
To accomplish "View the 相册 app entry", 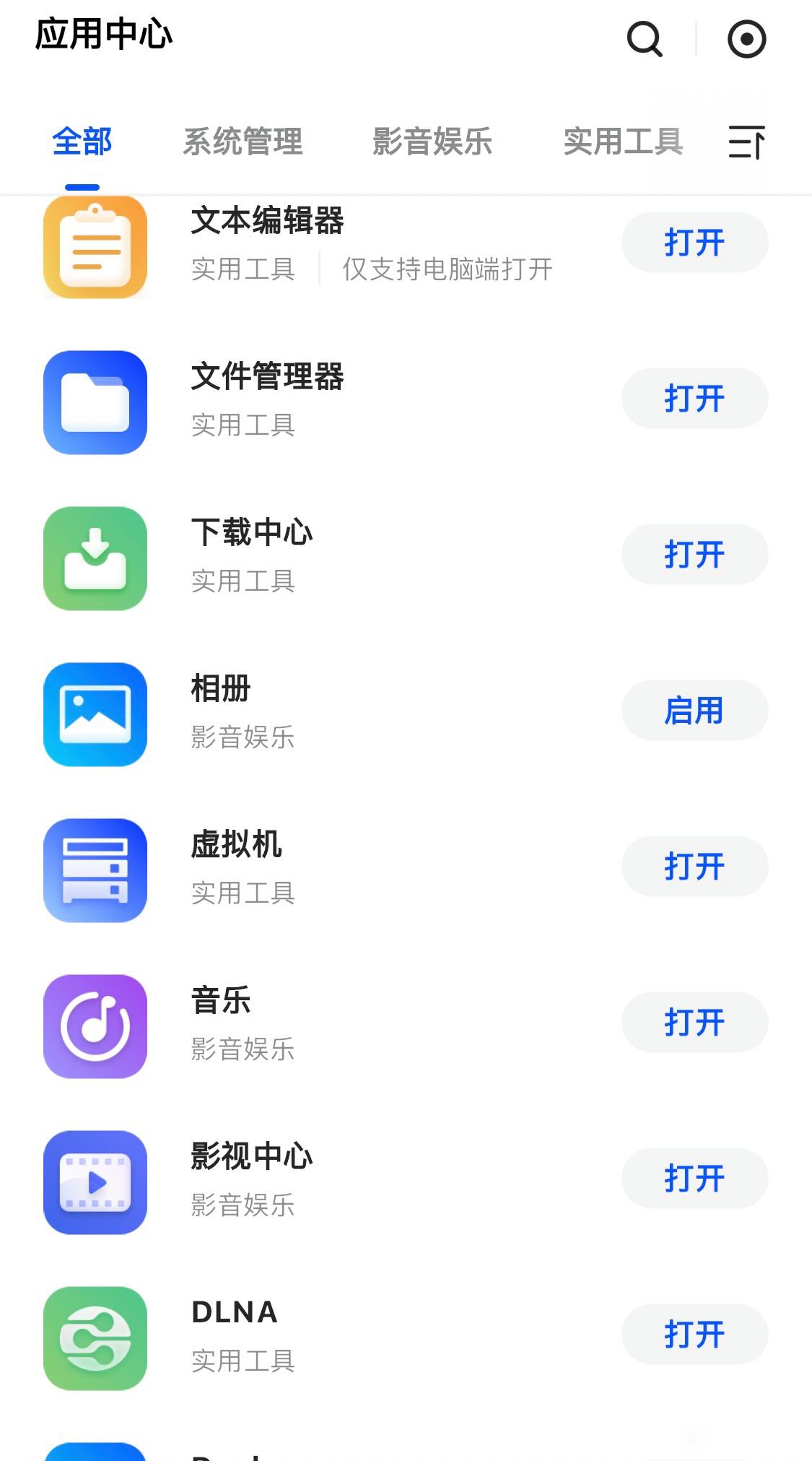I will coord(406,714).
